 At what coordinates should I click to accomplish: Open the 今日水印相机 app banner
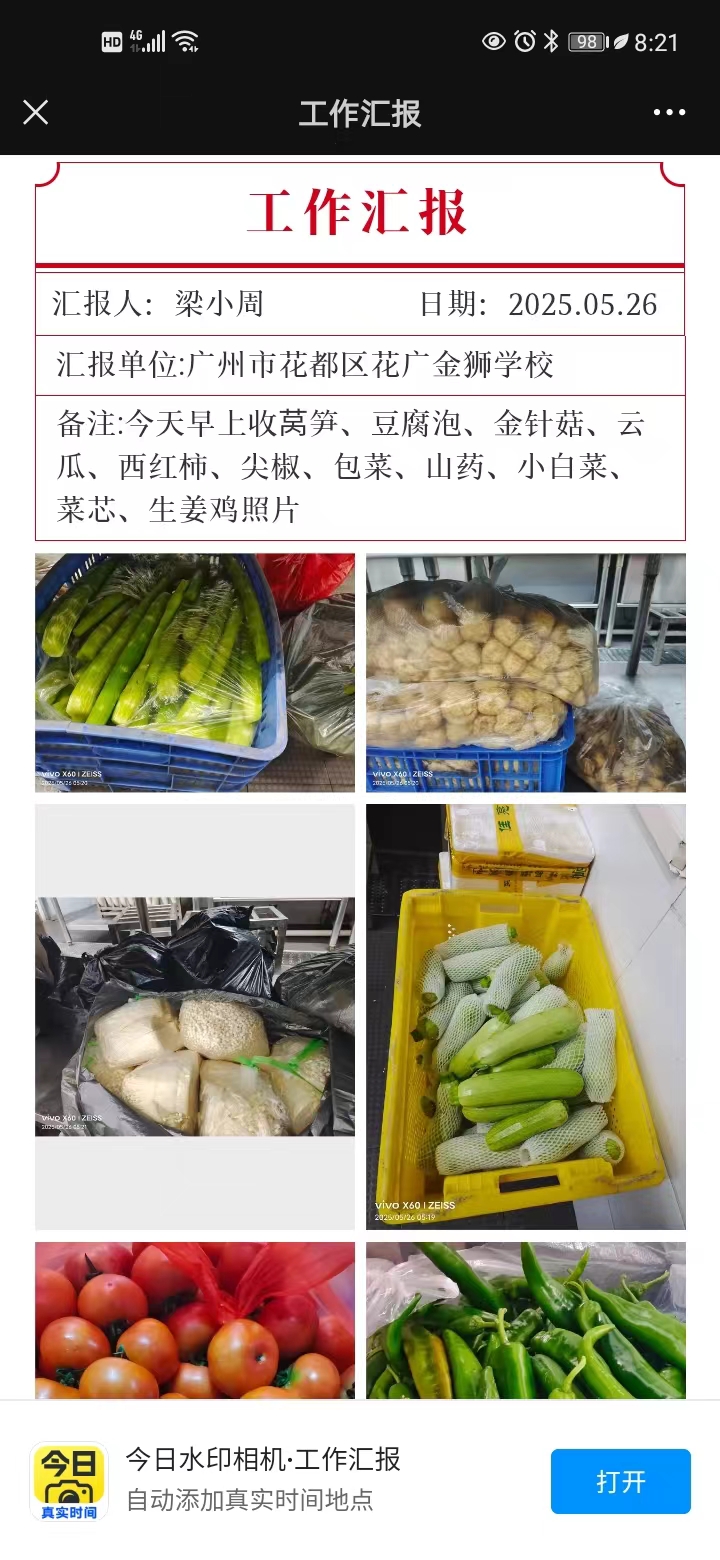[x=262, y=1479]
